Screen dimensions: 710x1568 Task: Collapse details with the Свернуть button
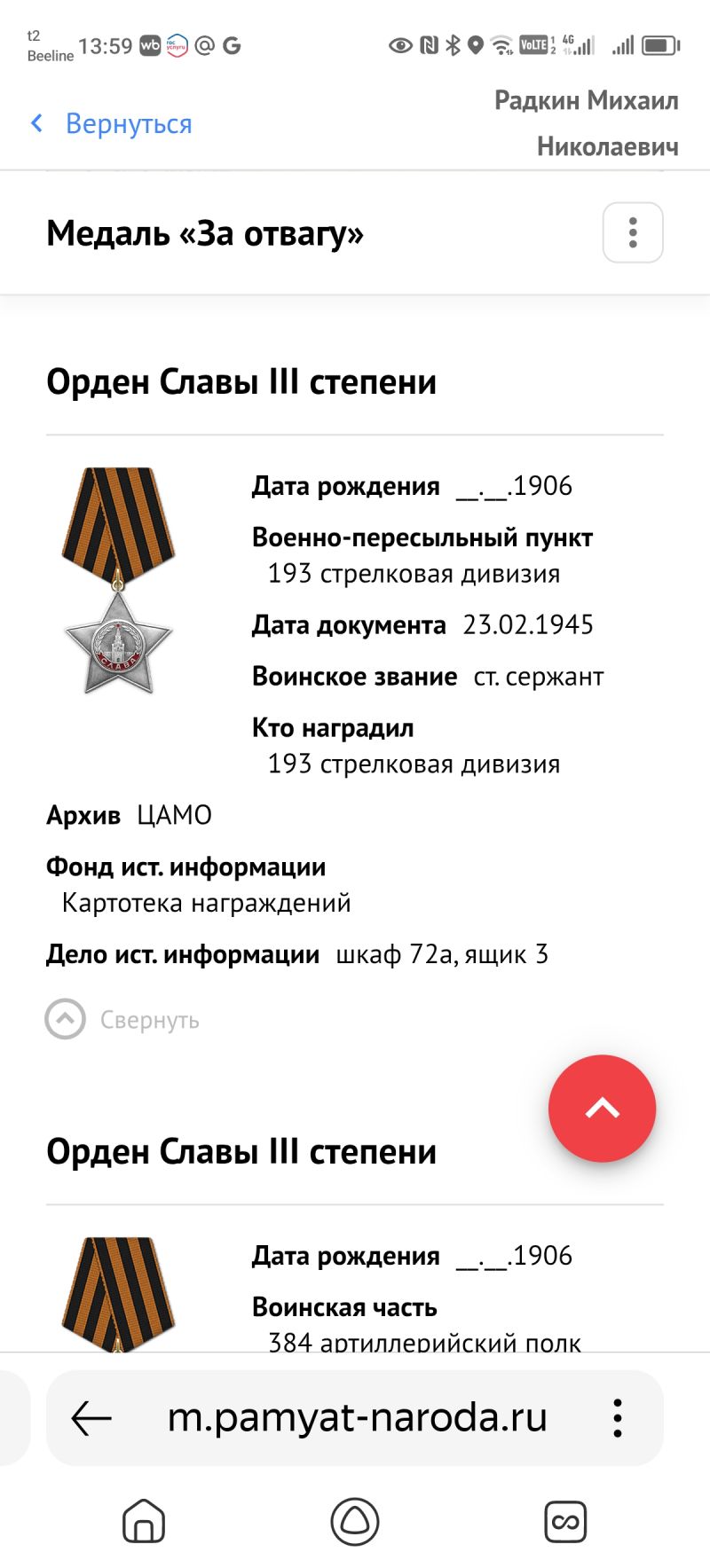122,1020
